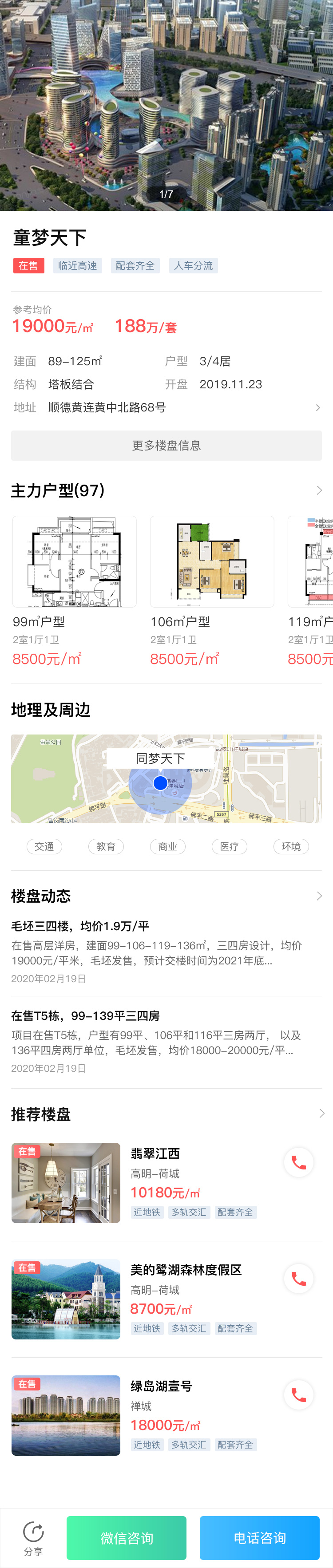View the 99㎡户型 floor plan
This screenshot has height=1568, width=333.
click(74, 561)
